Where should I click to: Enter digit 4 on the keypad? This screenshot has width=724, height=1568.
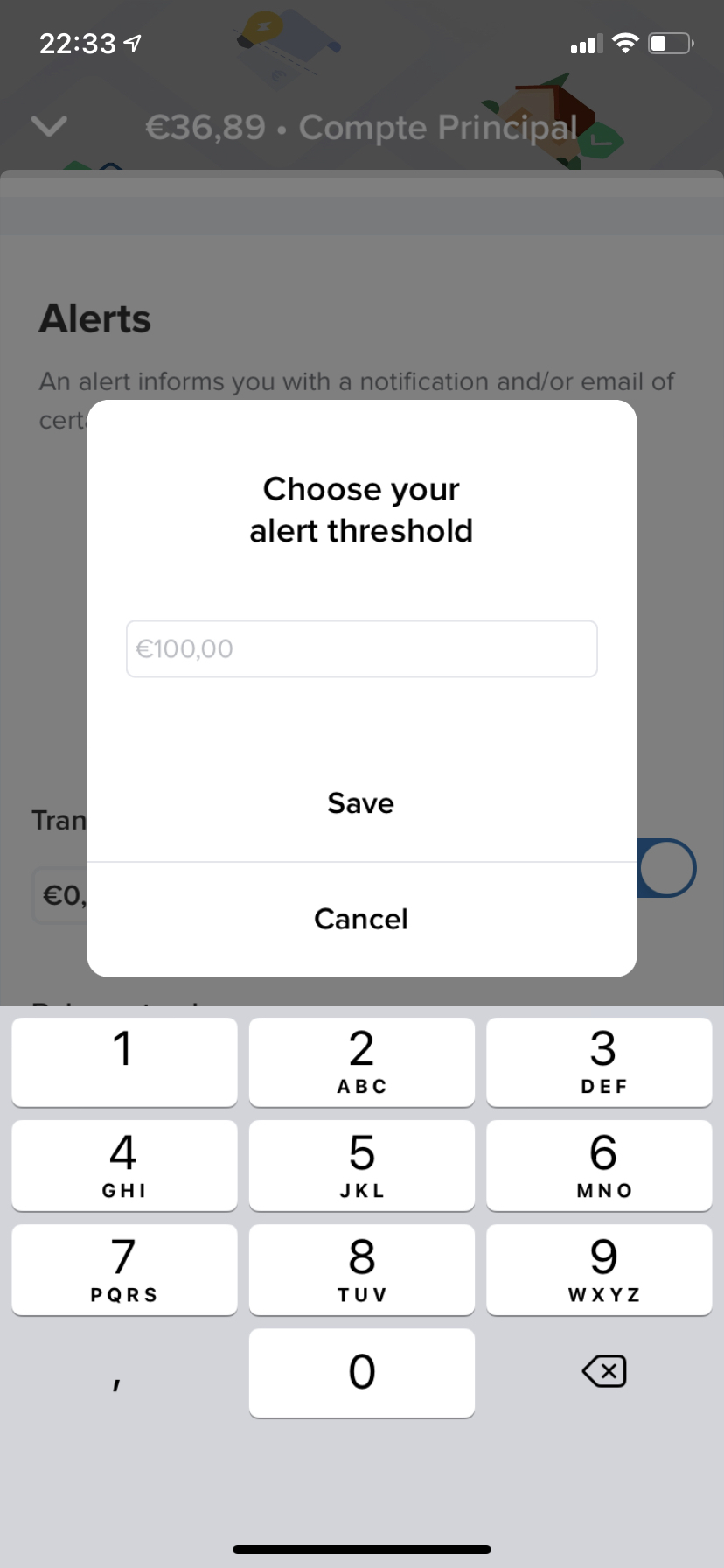coord(124,1165)
